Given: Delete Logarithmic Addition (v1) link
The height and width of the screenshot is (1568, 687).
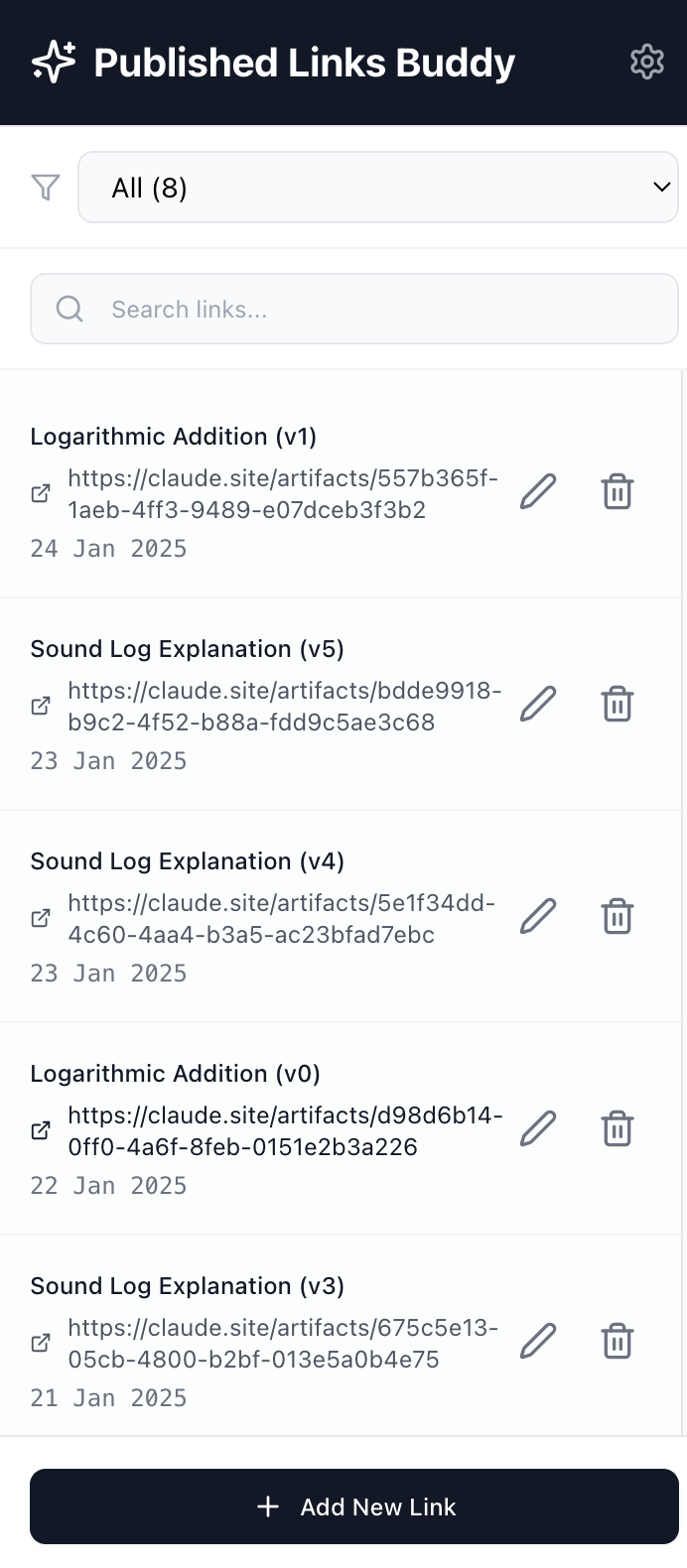Looking at the screenshot, I should coord(617,492).
